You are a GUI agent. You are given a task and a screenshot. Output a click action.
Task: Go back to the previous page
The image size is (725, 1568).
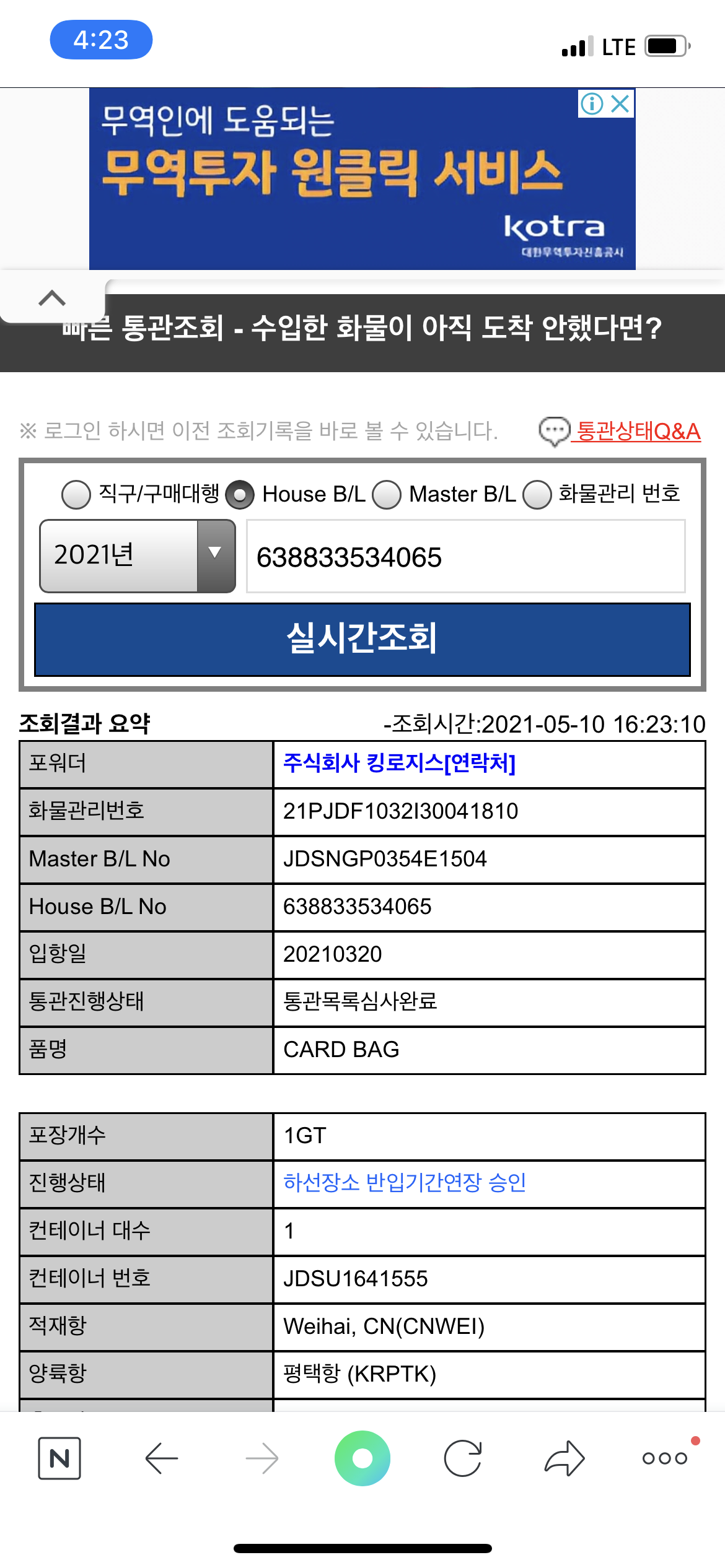(x=162, y=1458)
